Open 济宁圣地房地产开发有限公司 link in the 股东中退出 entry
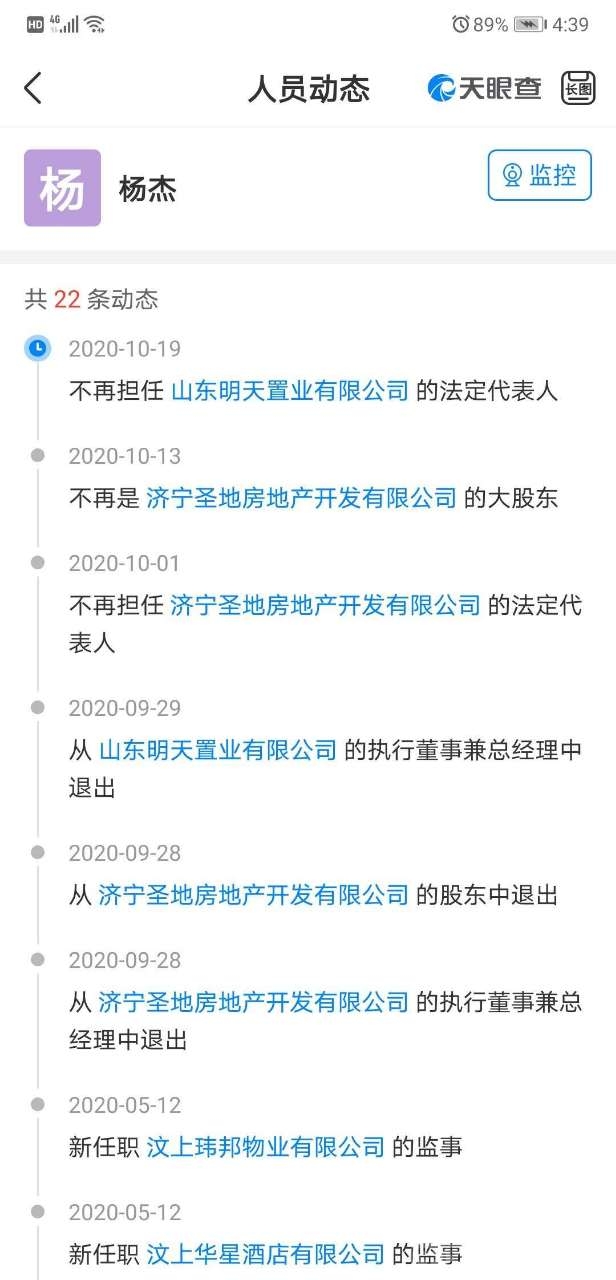The height and width of the screenshot is (1280, 616). [x=253, y=895]
